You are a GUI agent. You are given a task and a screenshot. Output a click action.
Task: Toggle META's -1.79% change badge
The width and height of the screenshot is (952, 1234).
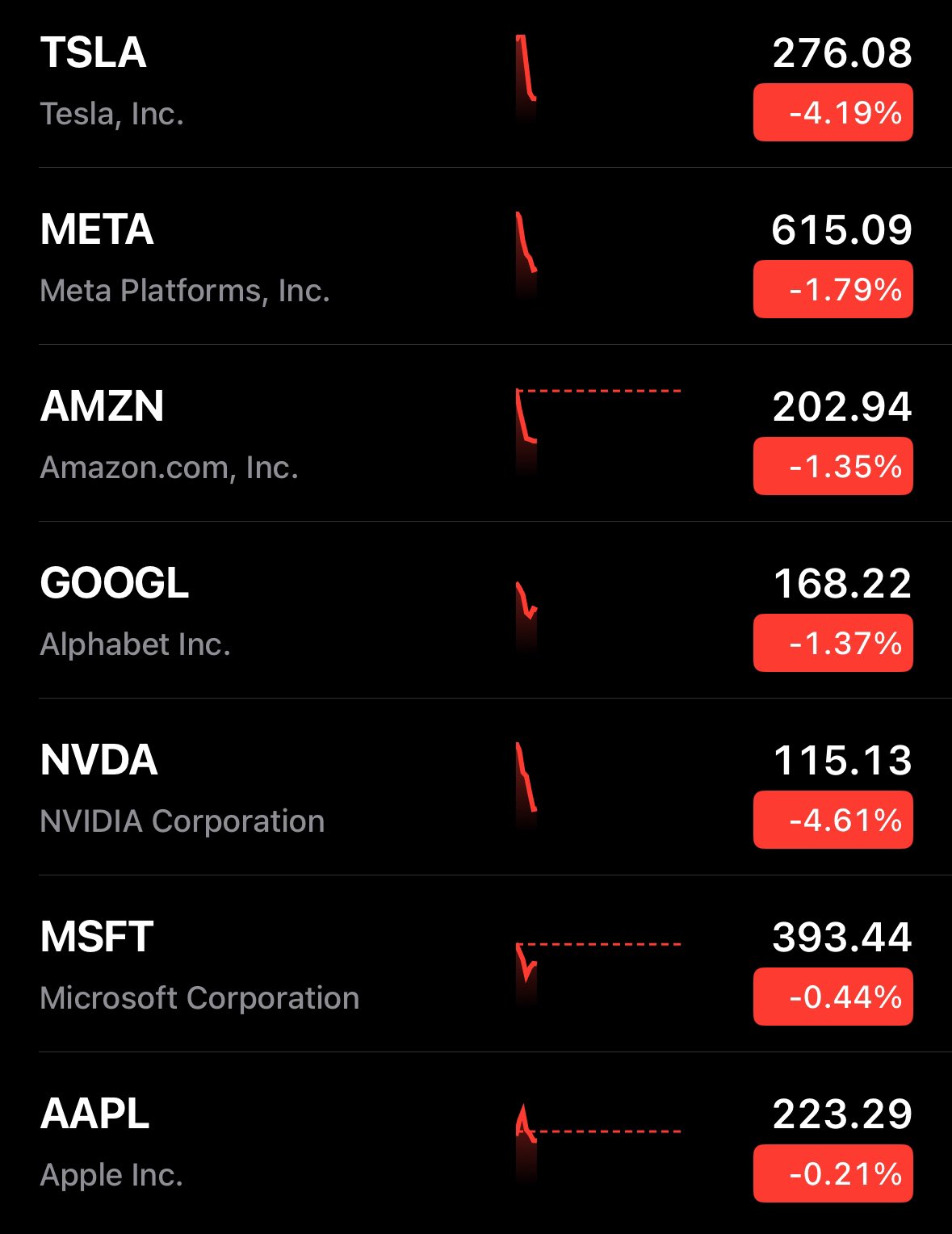coord(833,289)
